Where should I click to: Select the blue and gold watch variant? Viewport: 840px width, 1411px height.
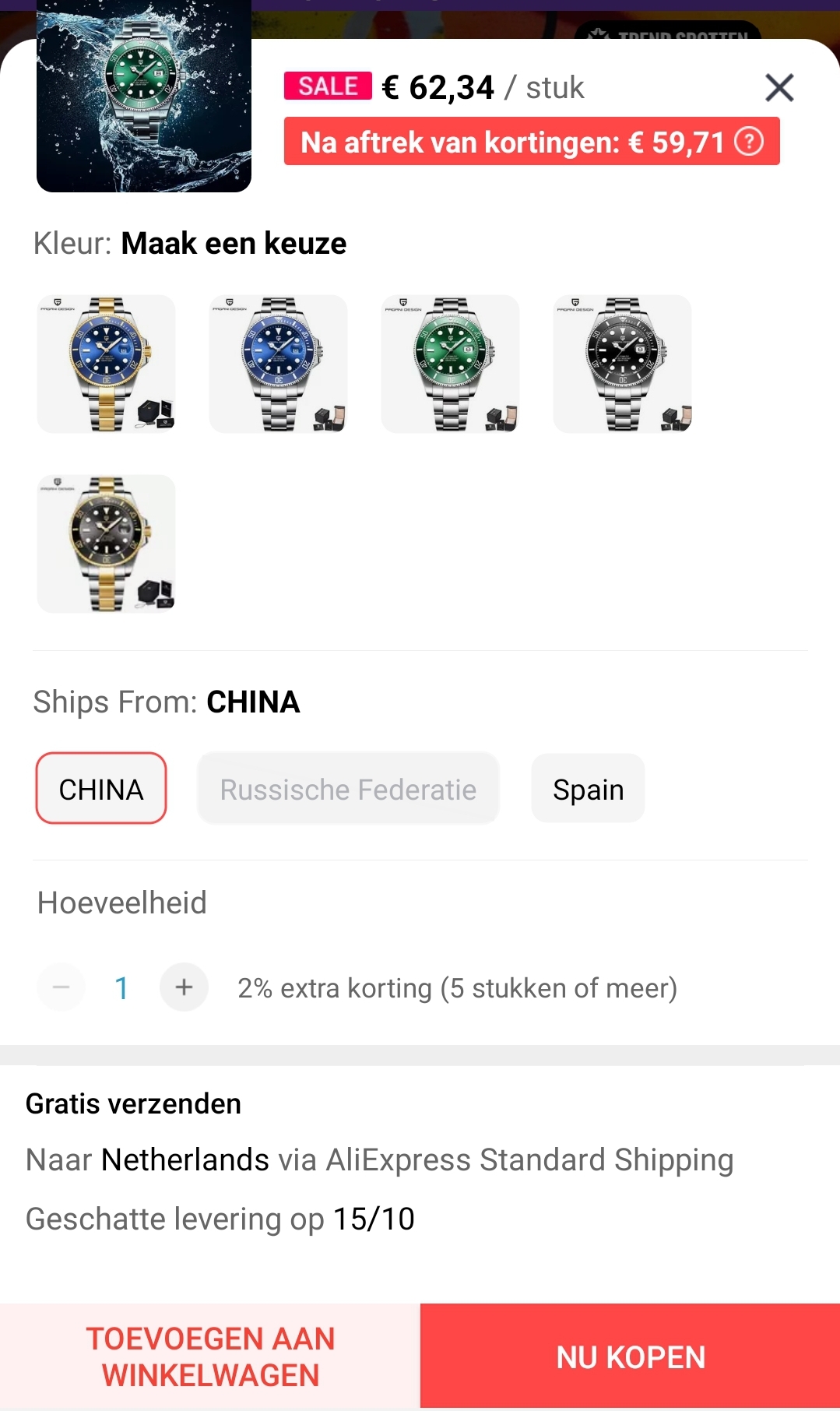point(107,364)
